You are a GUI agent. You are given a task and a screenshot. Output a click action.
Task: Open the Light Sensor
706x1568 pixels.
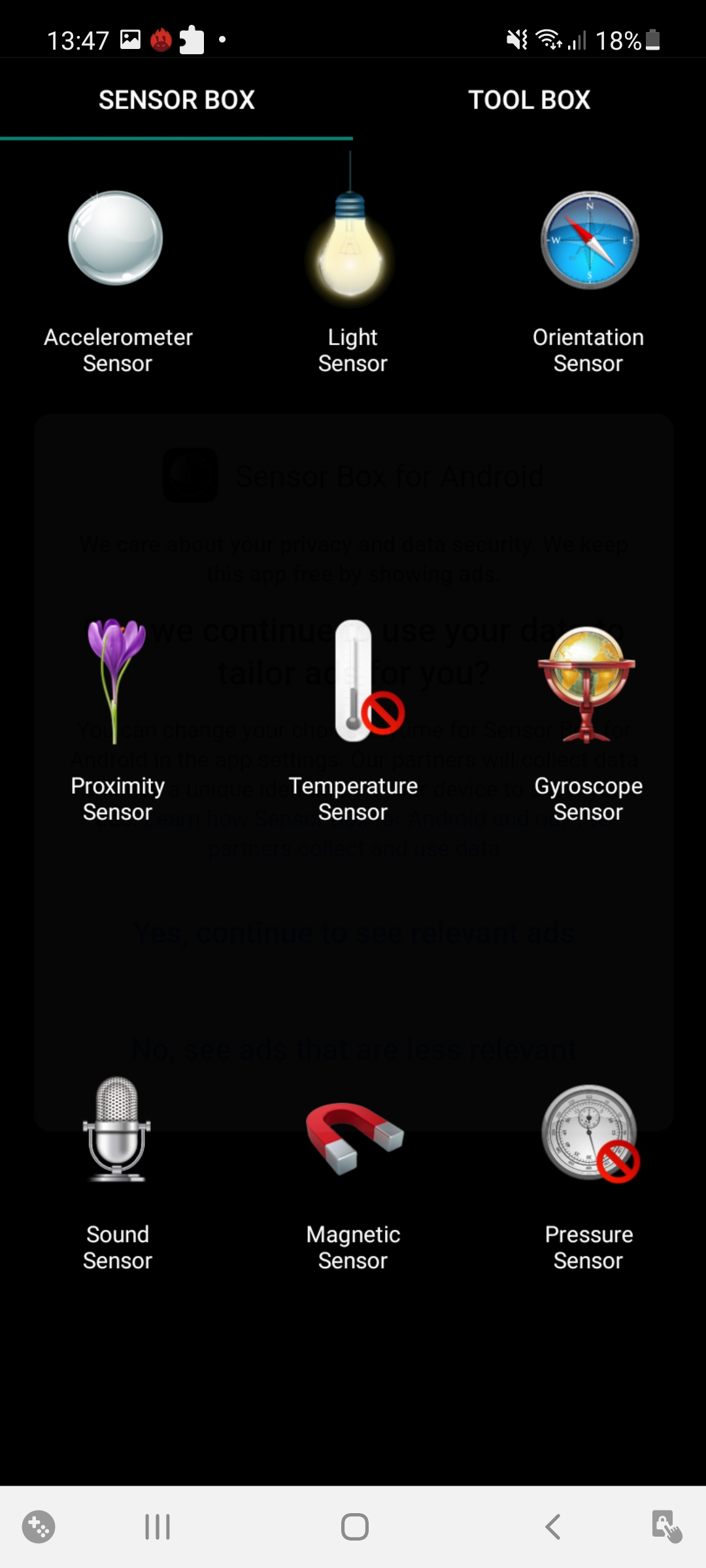[x=353, y=281]
